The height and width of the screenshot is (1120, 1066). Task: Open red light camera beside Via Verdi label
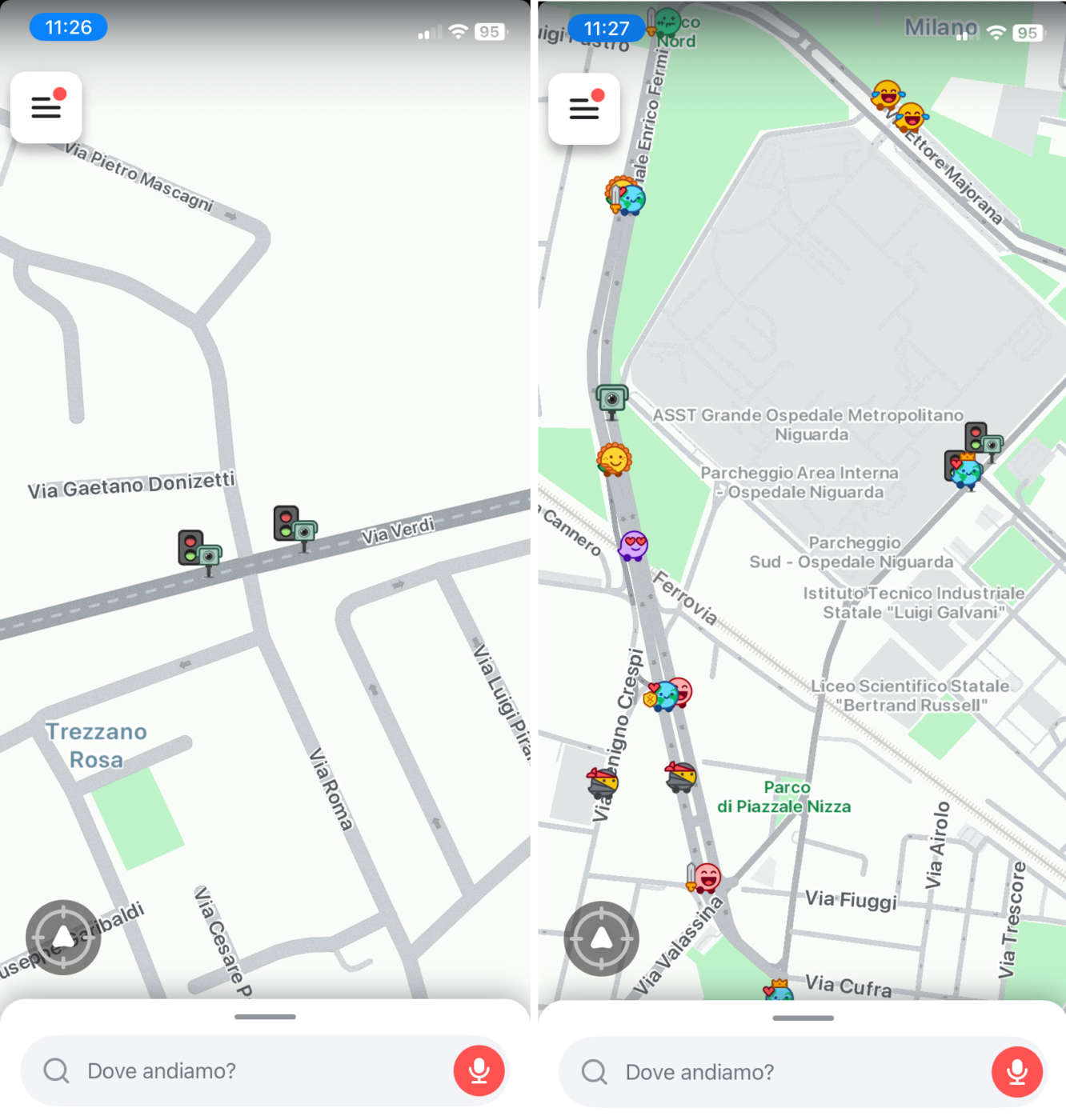tap(295, 527)
